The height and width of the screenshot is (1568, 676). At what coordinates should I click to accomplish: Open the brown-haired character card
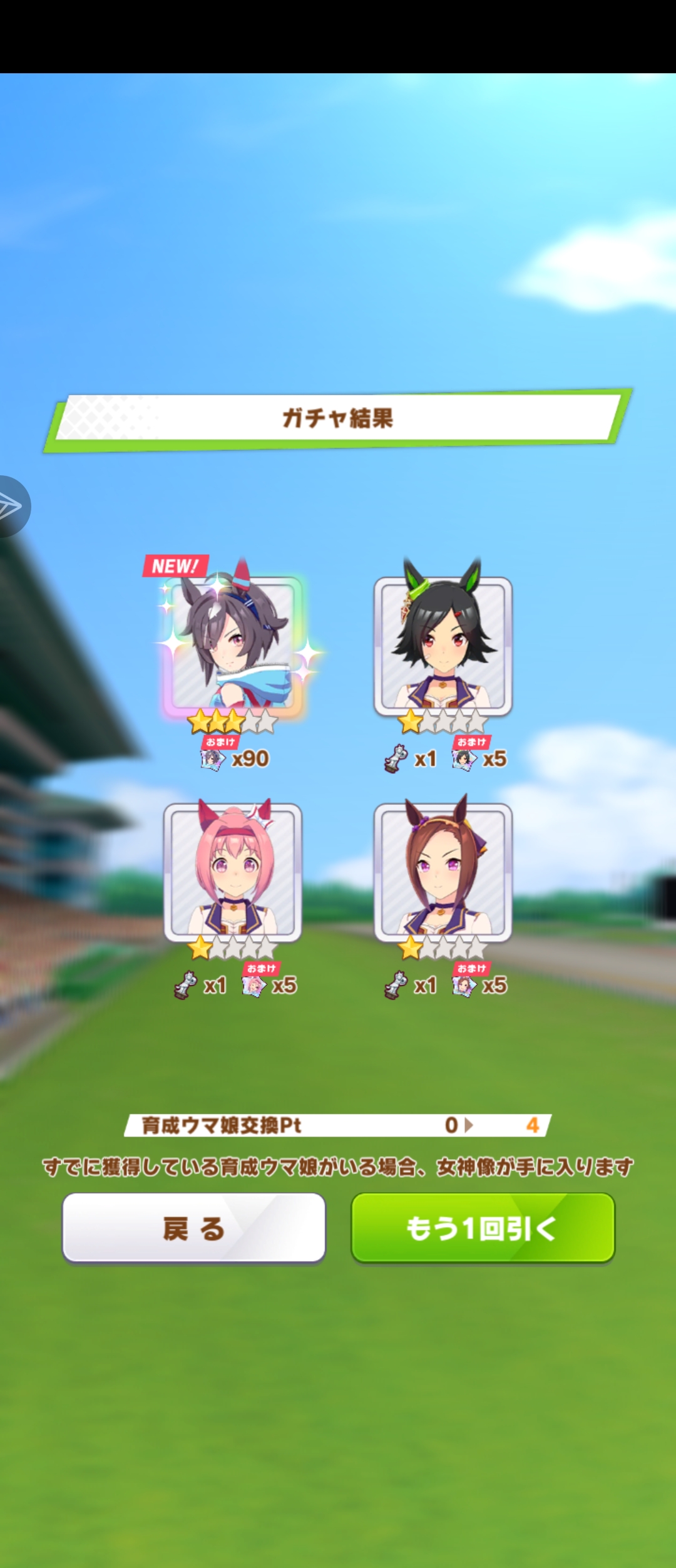click(x=443, y=872)
